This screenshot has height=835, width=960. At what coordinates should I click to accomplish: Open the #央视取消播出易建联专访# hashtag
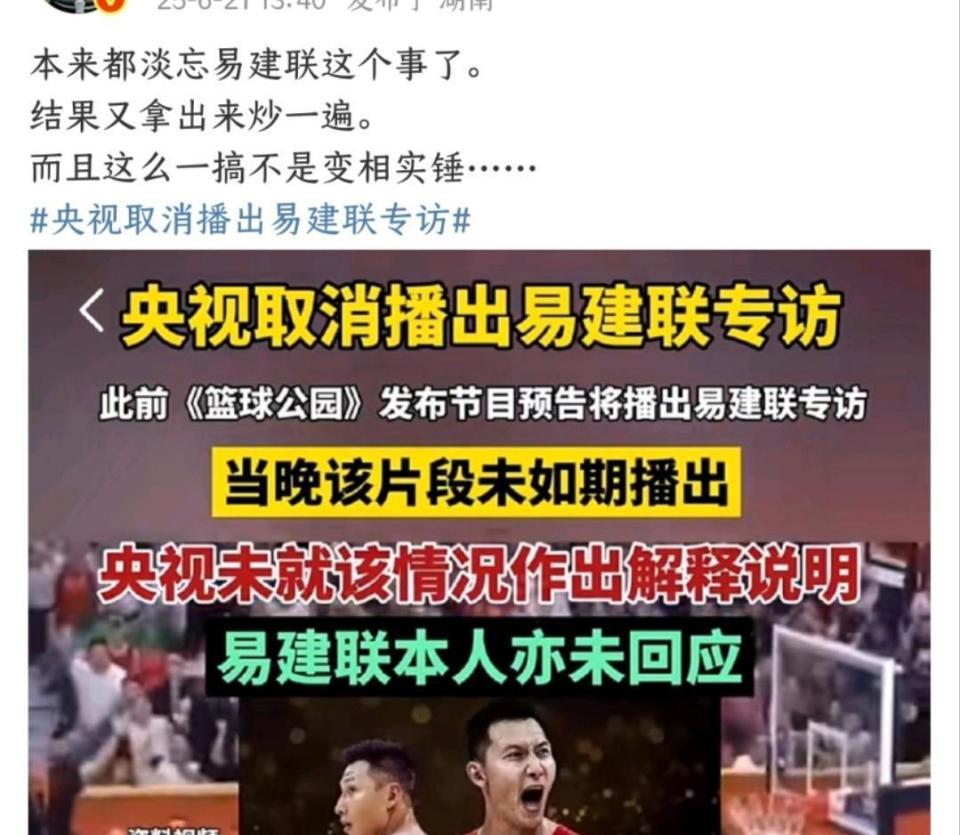pyautogui.click(x=250, y=220)
